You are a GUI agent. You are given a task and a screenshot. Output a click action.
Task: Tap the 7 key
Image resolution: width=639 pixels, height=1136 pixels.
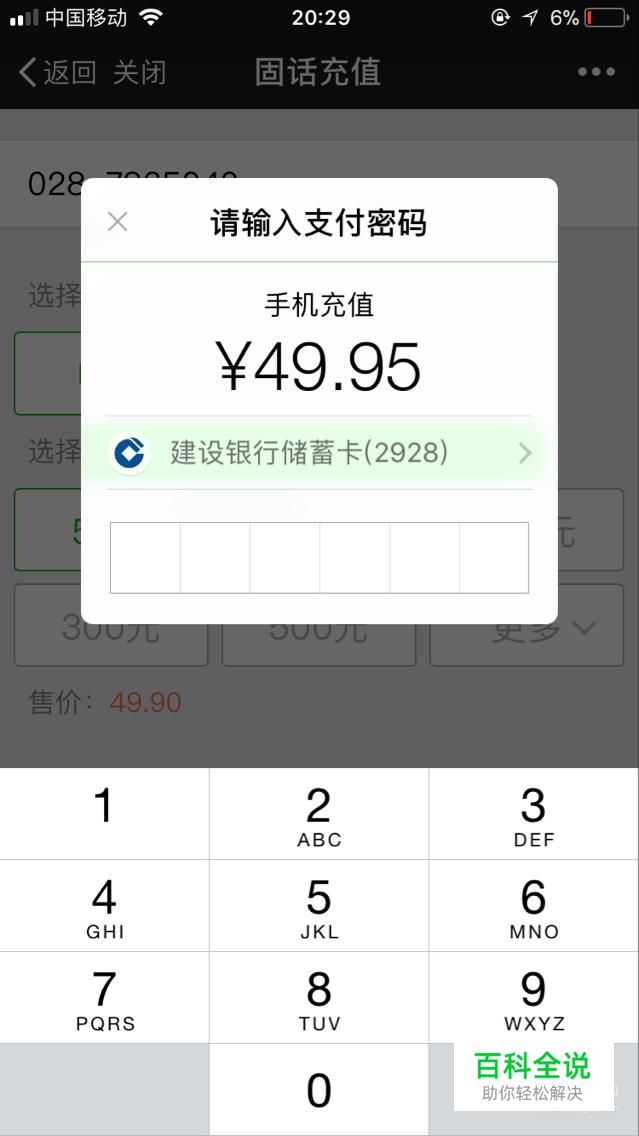point(104,998)
